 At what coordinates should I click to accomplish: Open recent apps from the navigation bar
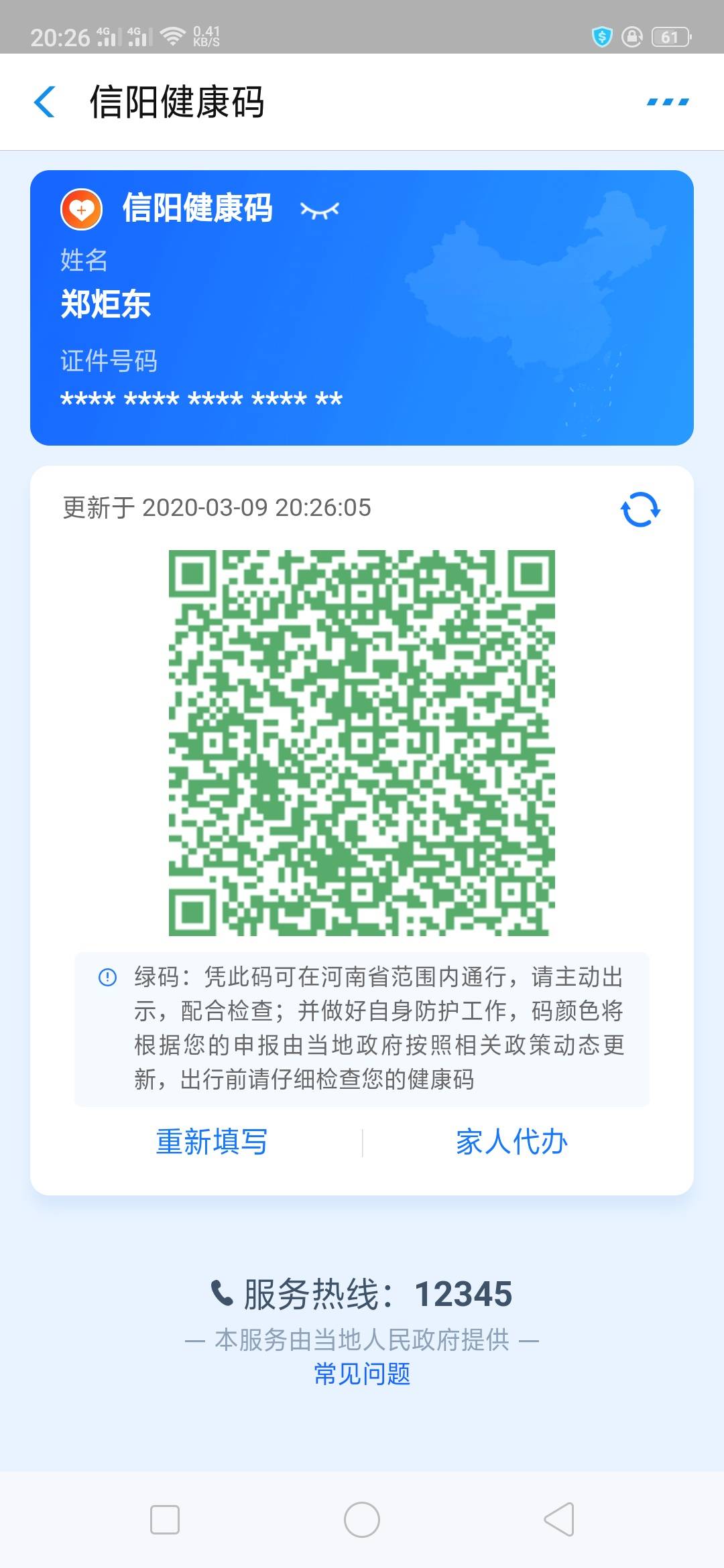(165, 1519)
